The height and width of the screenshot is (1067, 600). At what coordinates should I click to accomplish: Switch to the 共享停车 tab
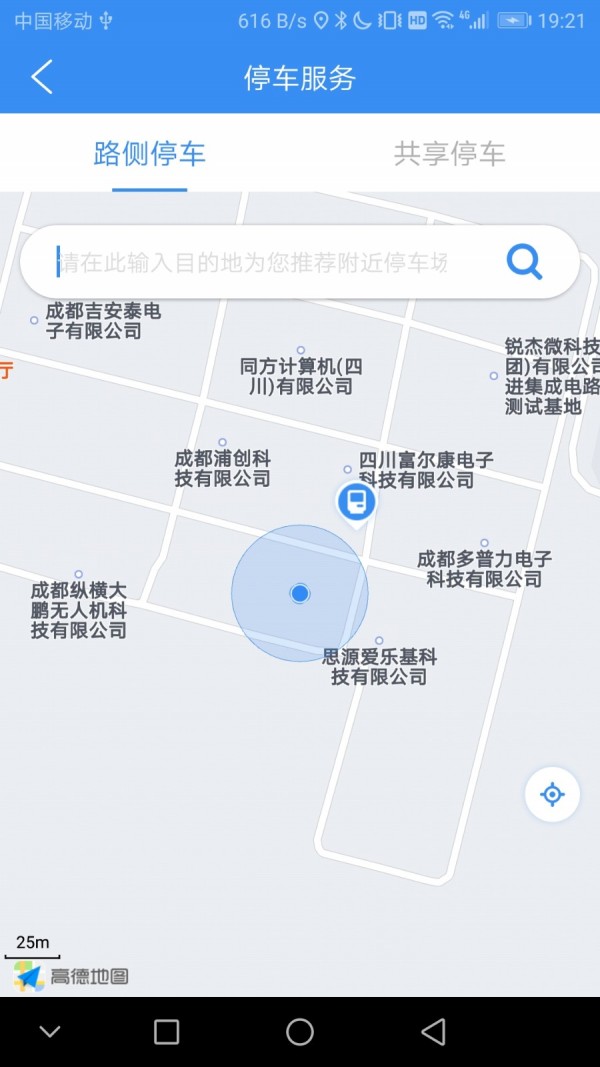click(x=449, y=153)
